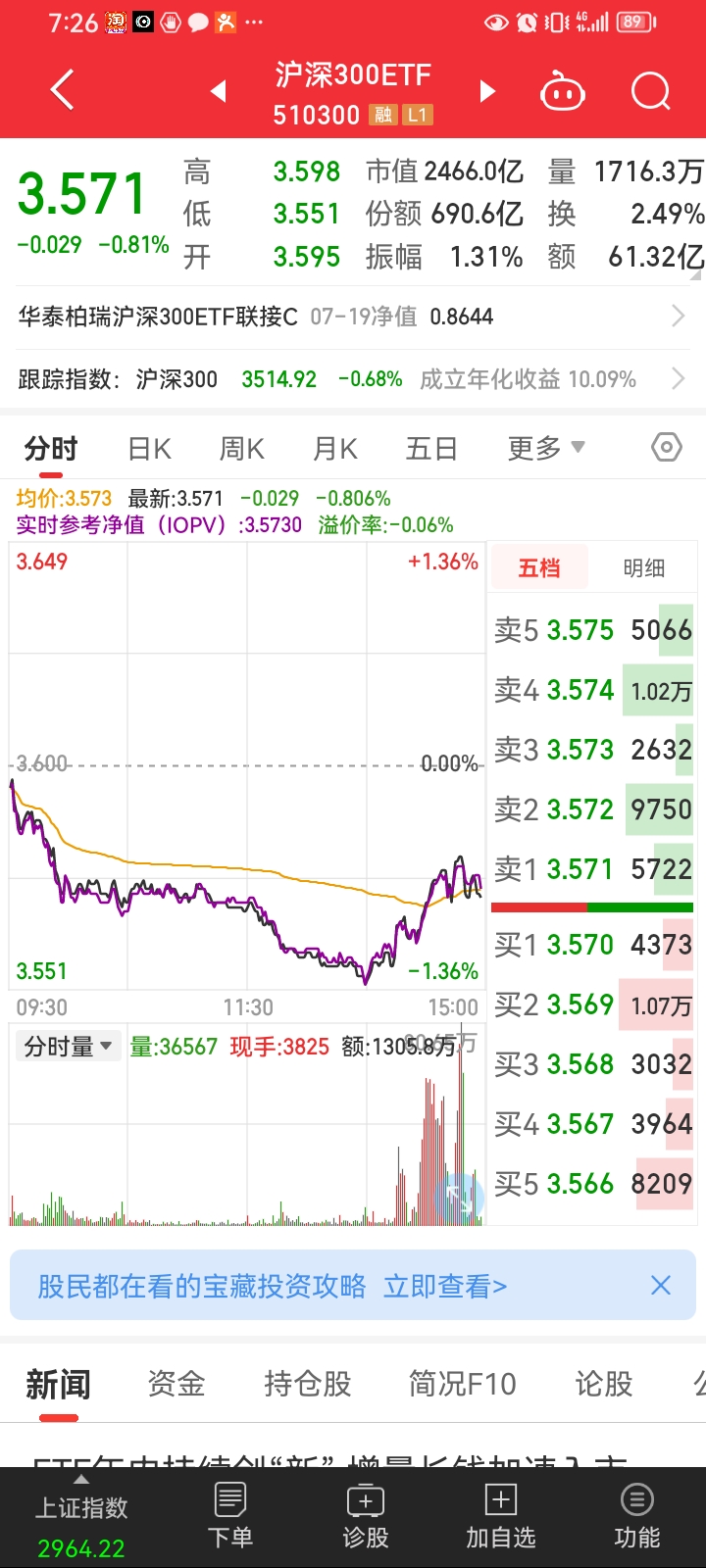Open chart settings via the gear icon

668,447
